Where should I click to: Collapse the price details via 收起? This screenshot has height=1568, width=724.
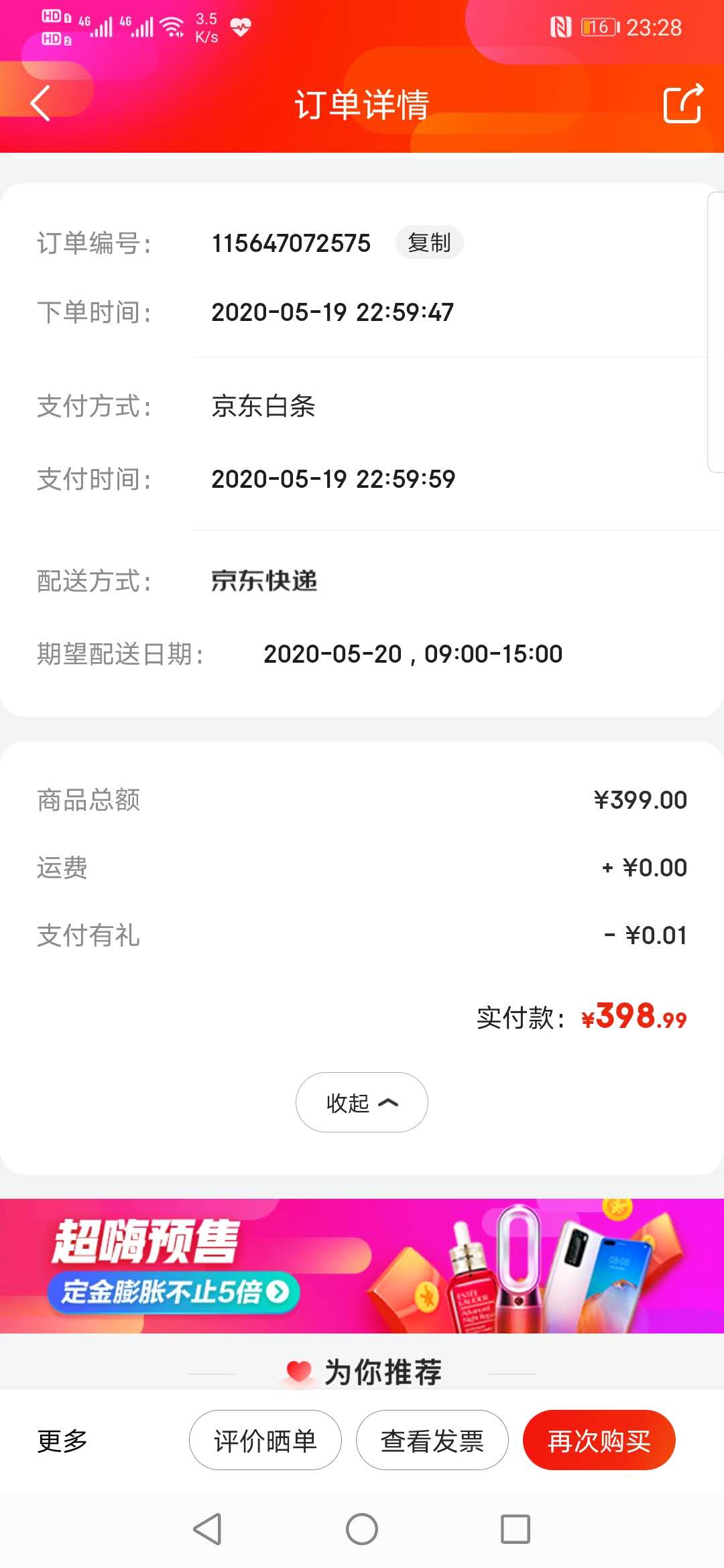point(361,1102)
